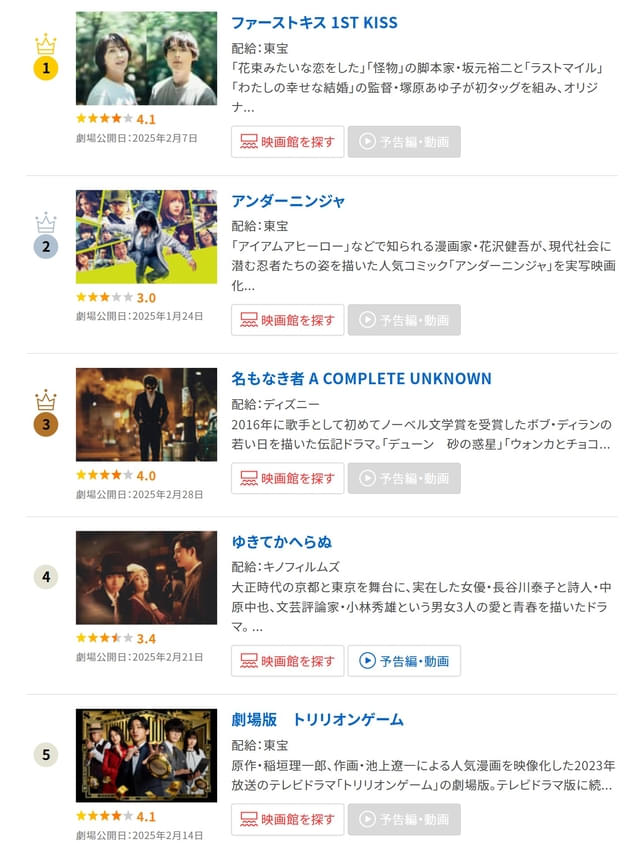This screenshot has width=640, height=855.
Task: Find theaters showing アンダーニンジャ
Action: click(288, 320)
